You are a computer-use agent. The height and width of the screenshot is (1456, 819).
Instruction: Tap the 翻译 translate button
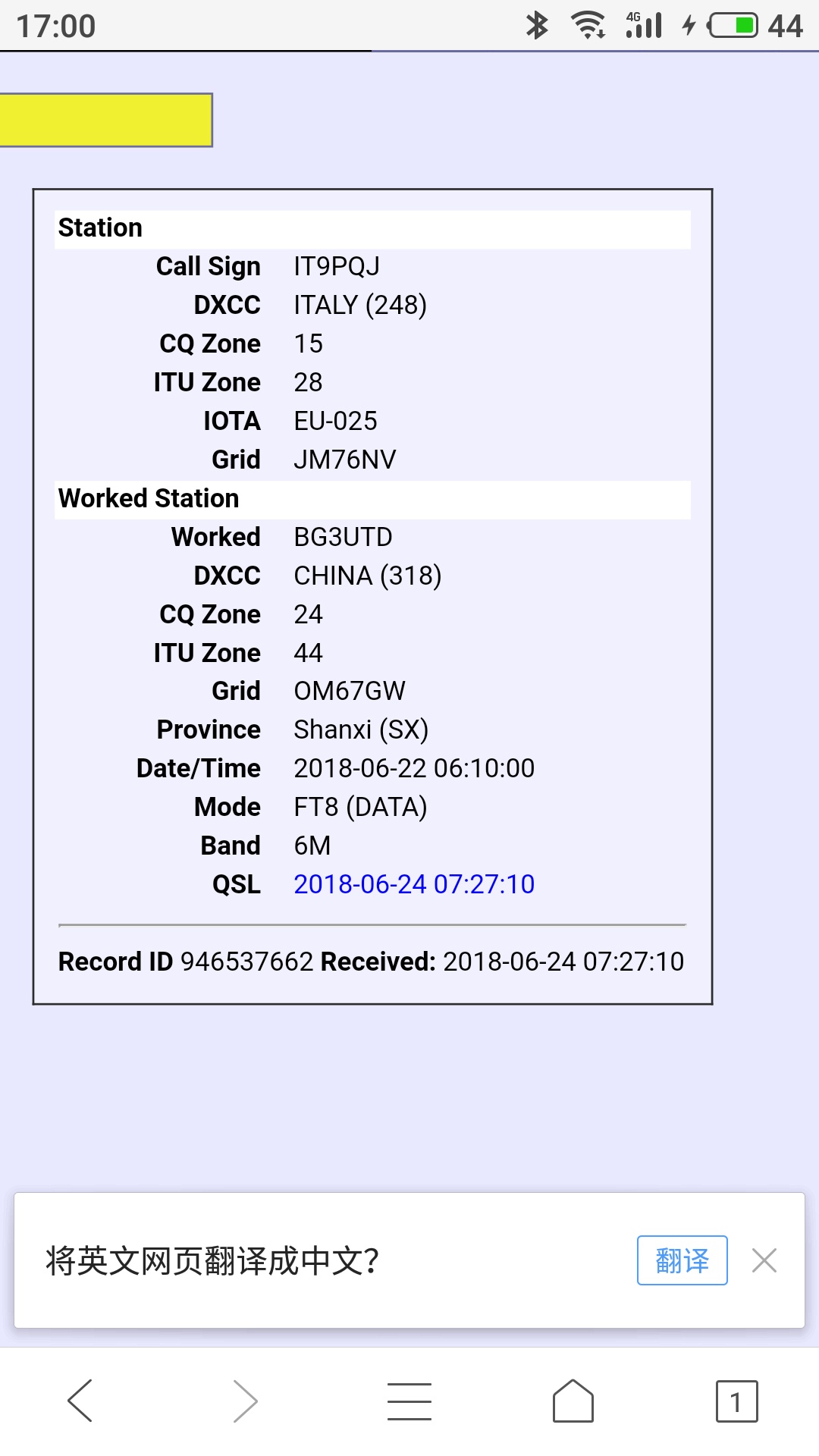(682, 1260)
